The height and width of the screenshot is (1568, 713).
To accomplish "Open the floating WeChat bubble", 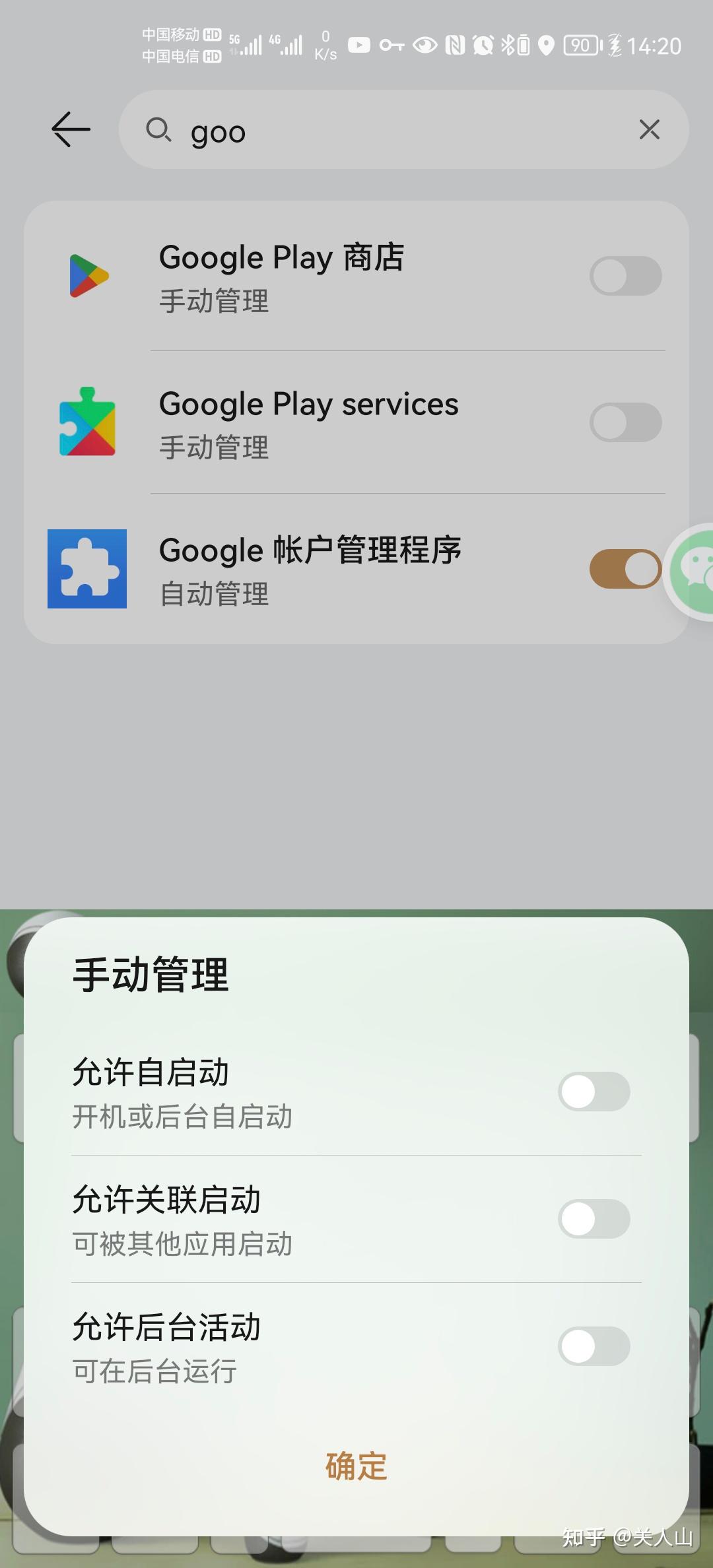I will point(693,572).
